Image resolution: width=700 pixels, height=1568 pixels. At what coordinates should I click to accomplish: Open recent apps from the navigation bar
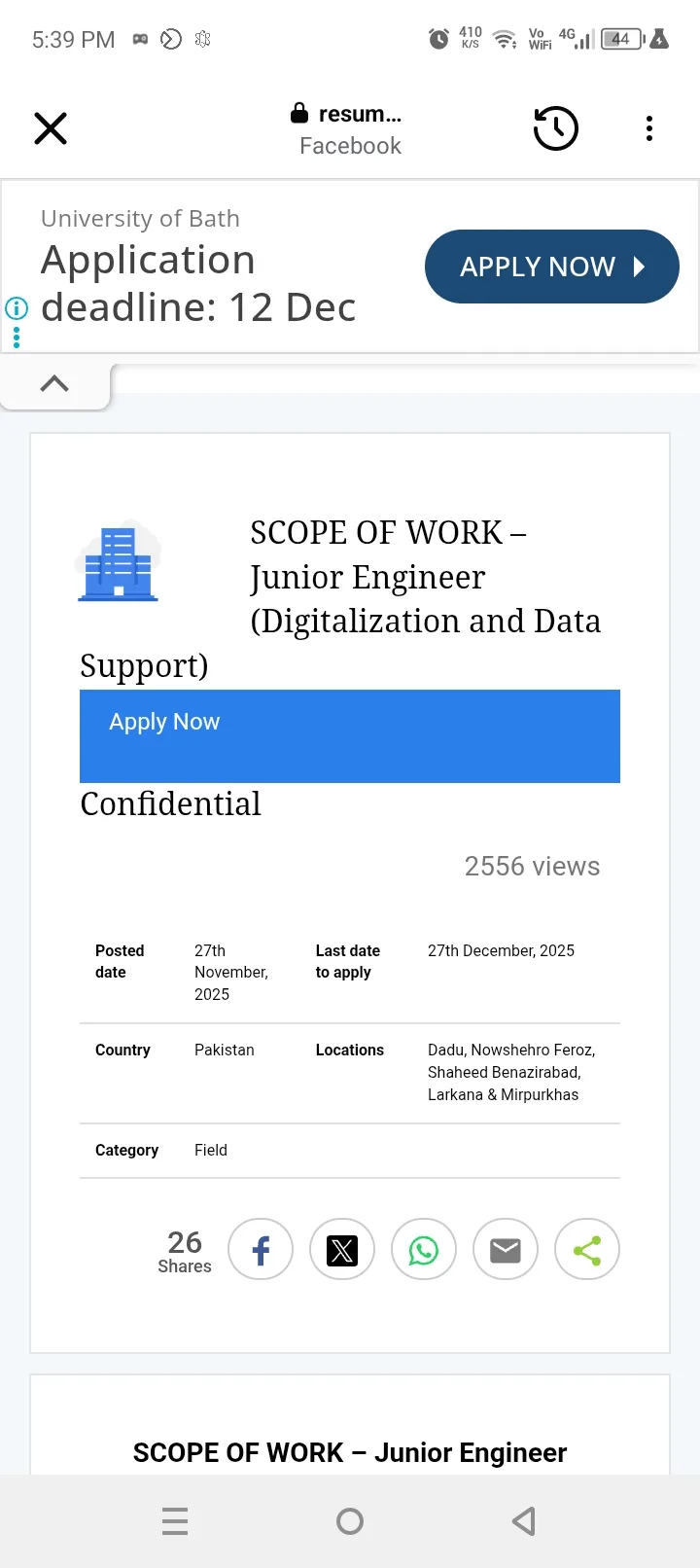pos(175,1520)
